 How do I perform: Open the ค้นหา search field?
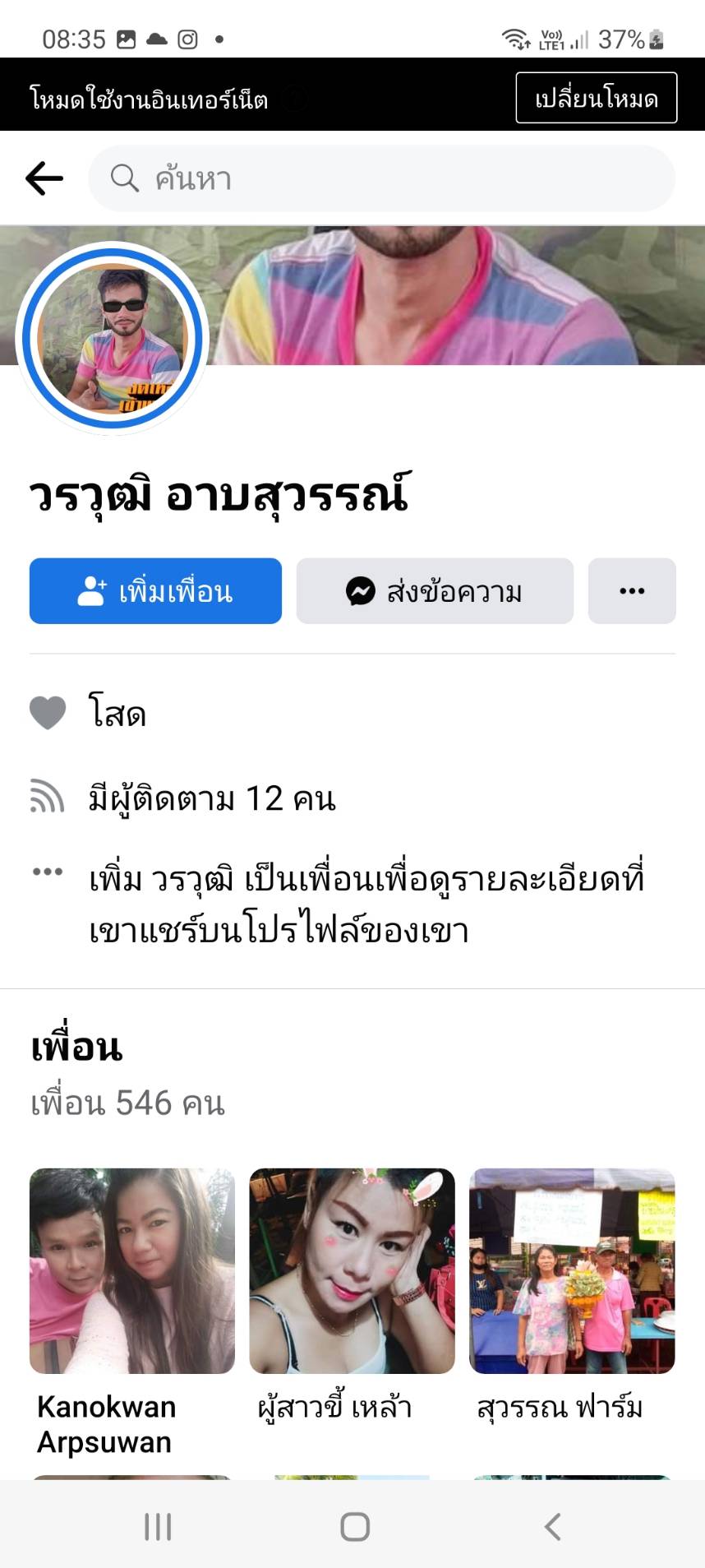[381, 178]
